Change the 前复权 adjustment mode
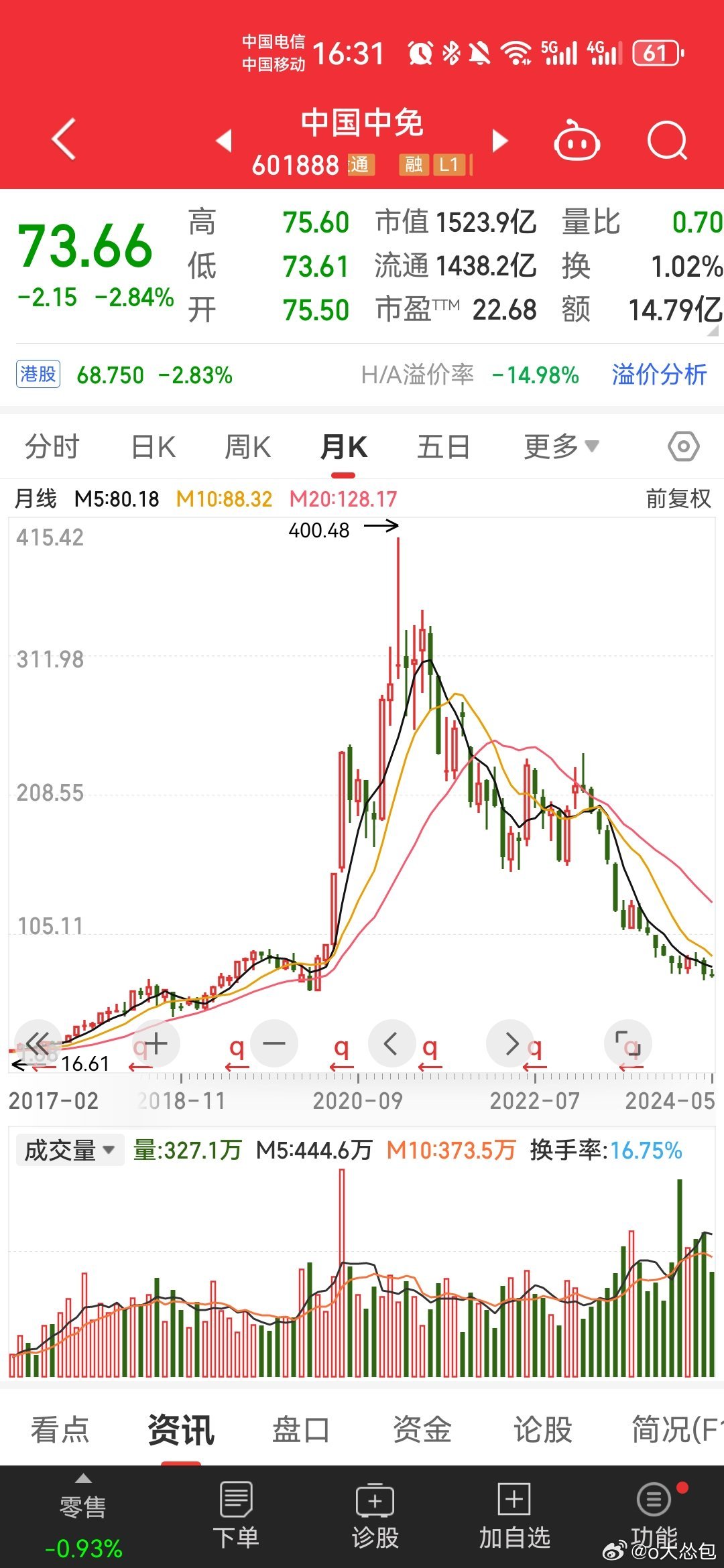The image size is (724, 1568). coord(678,499)
